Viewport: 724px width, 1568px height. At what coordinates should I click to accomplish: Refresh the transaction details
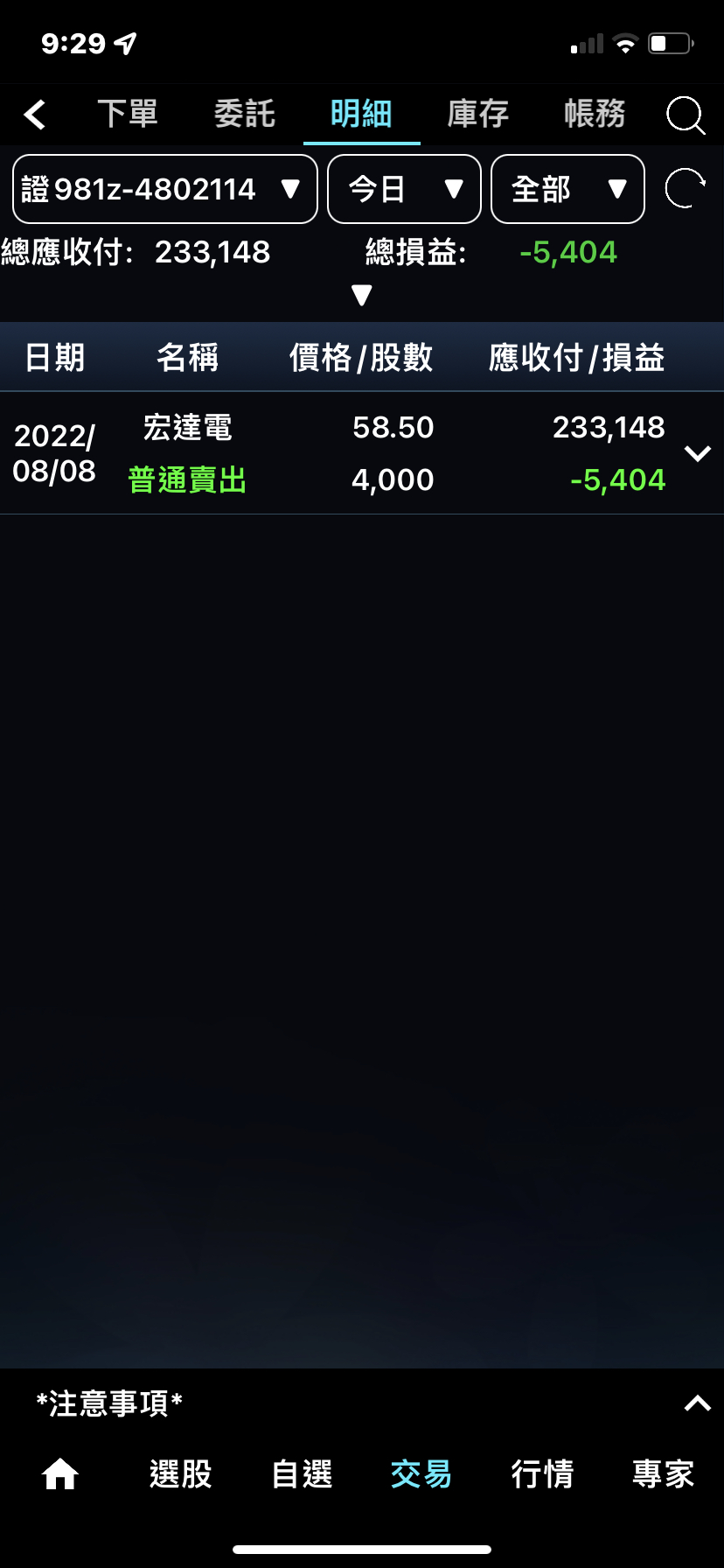(x=685, y=189)
